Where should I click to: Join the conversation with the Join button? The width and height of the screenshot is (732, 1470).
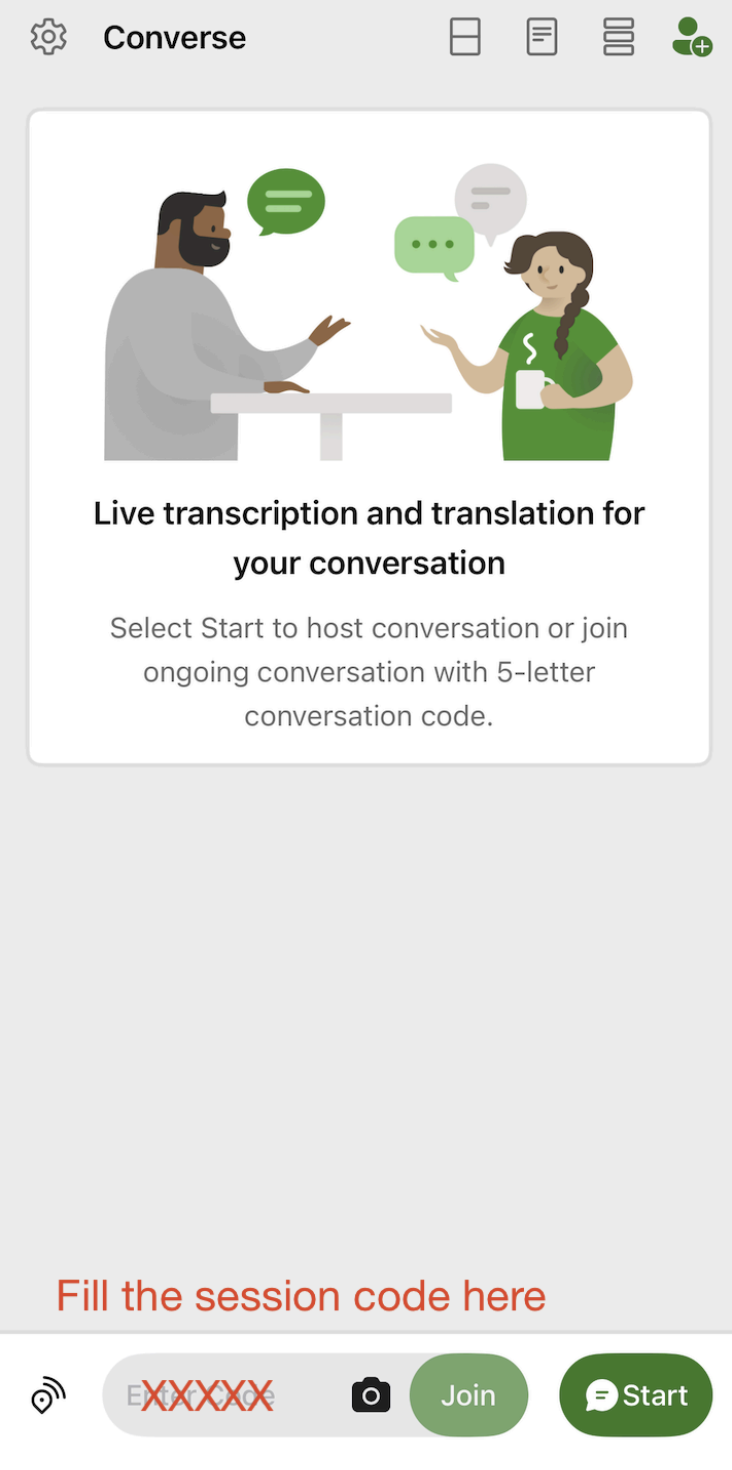pyautogui.click(x=469, y=1395)
